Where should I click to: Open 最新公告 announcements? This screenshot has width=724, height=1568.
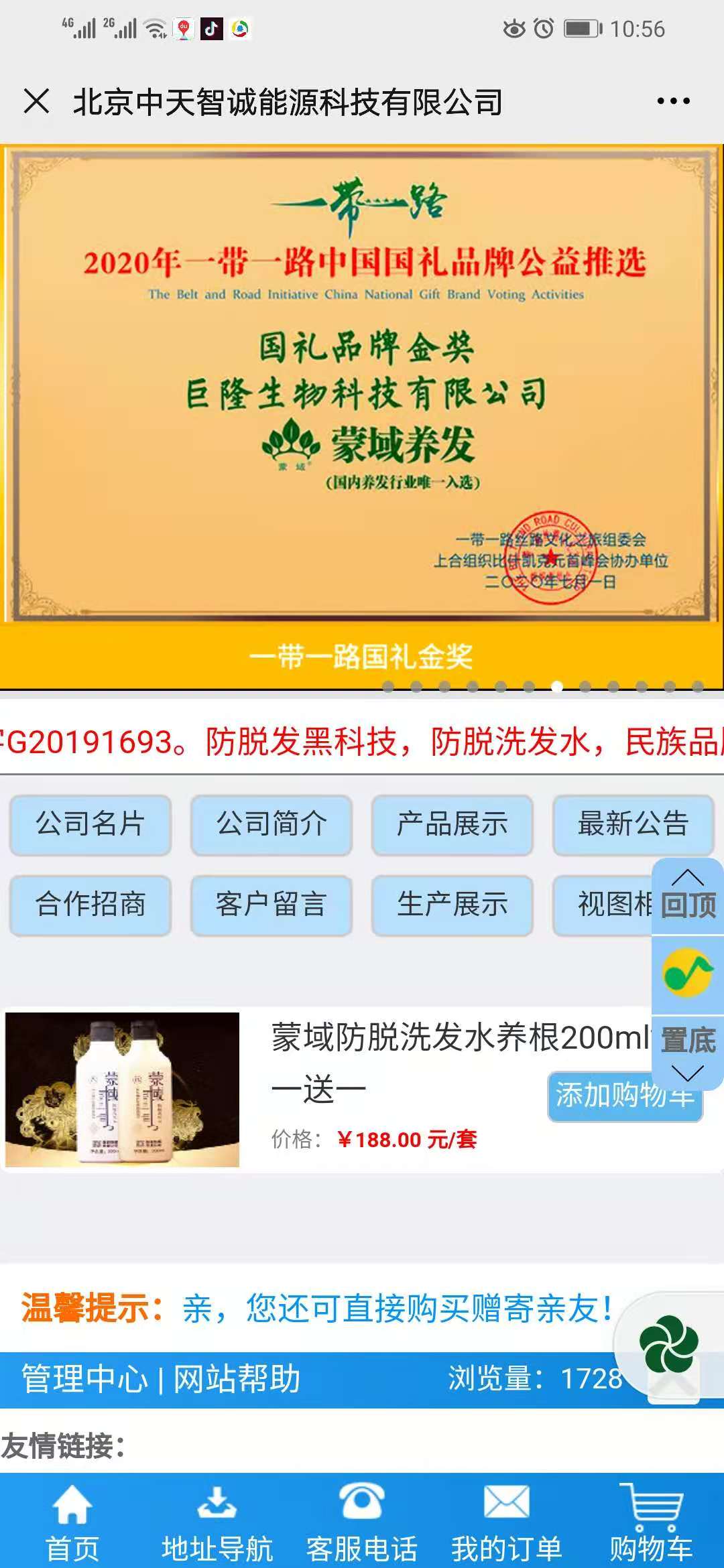click(633, 824)
